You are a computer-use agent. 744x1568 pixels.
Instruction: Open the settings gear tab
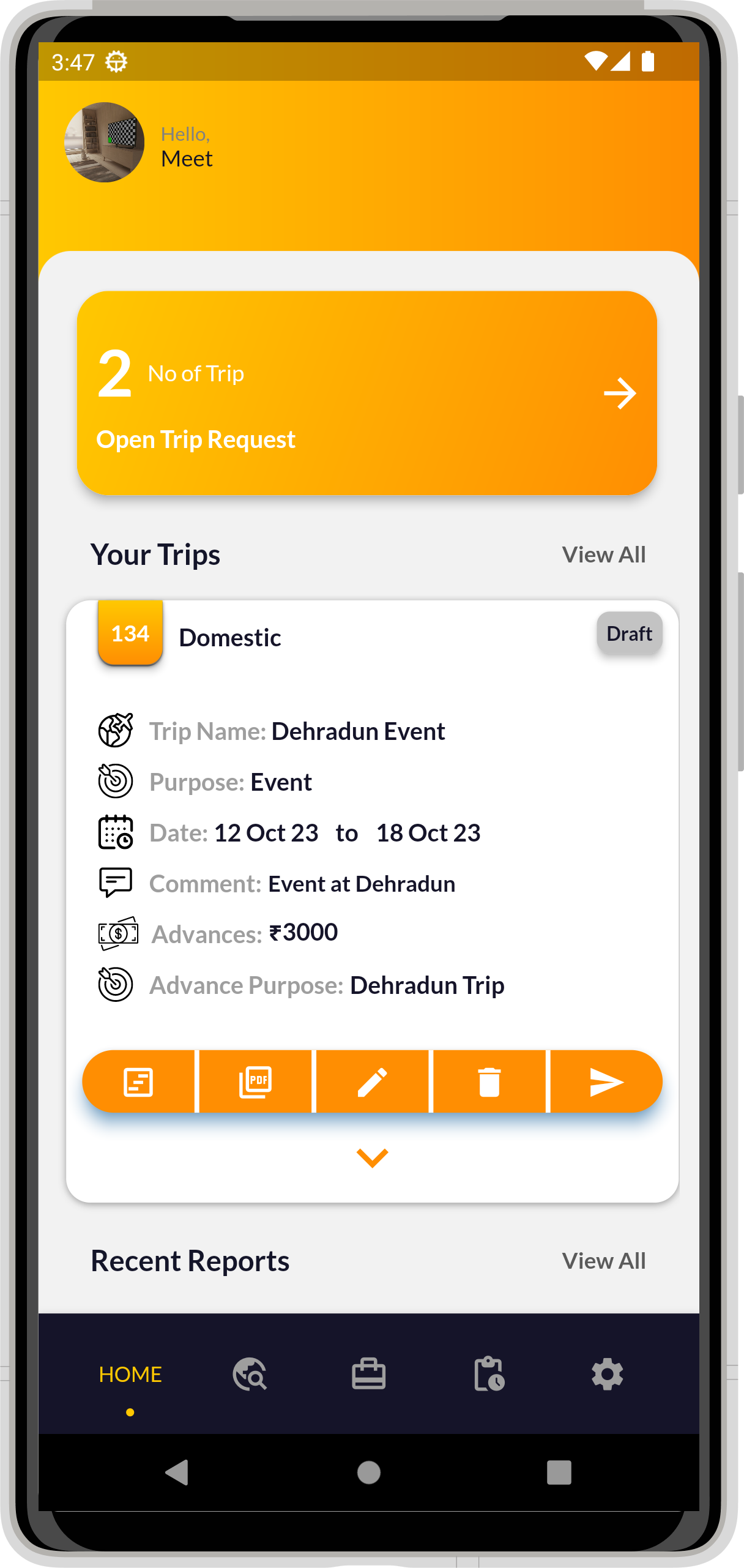coord(607,1375)
